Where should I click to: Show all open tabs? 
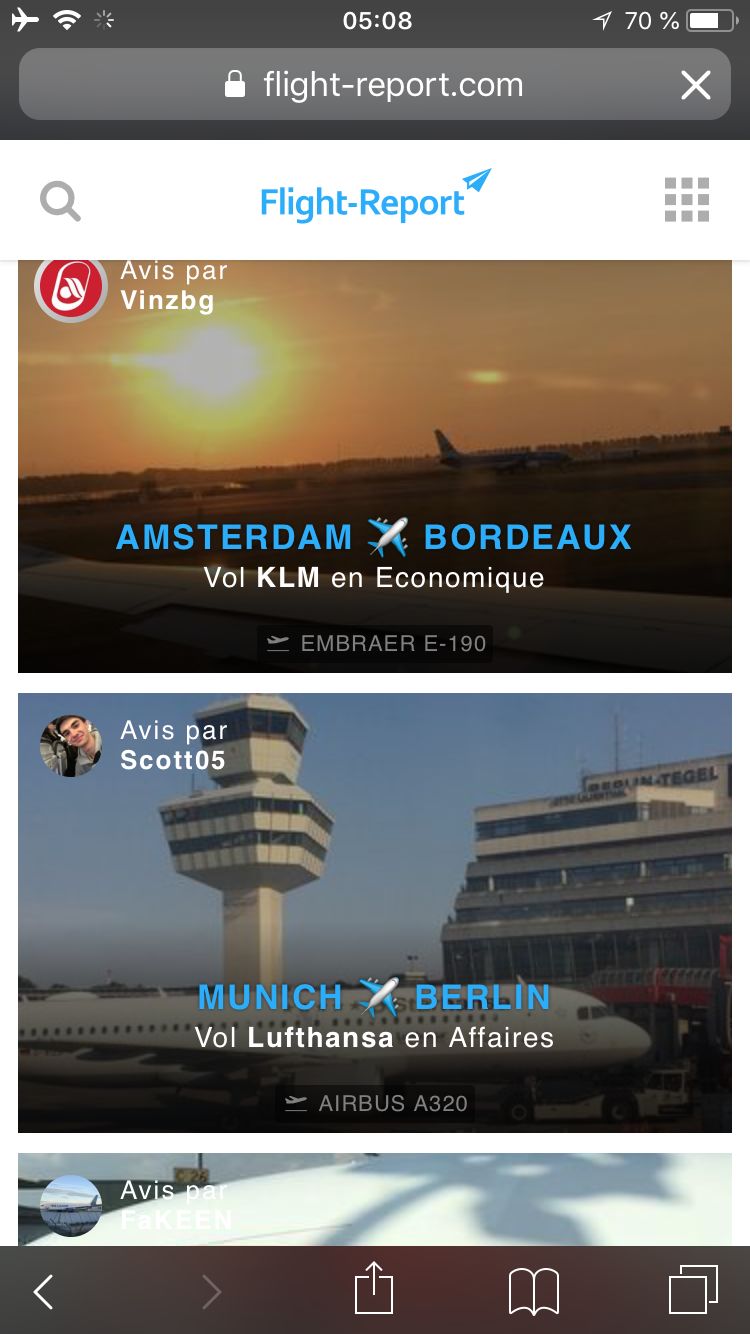pyautogui.click(x=692, y=1290)
